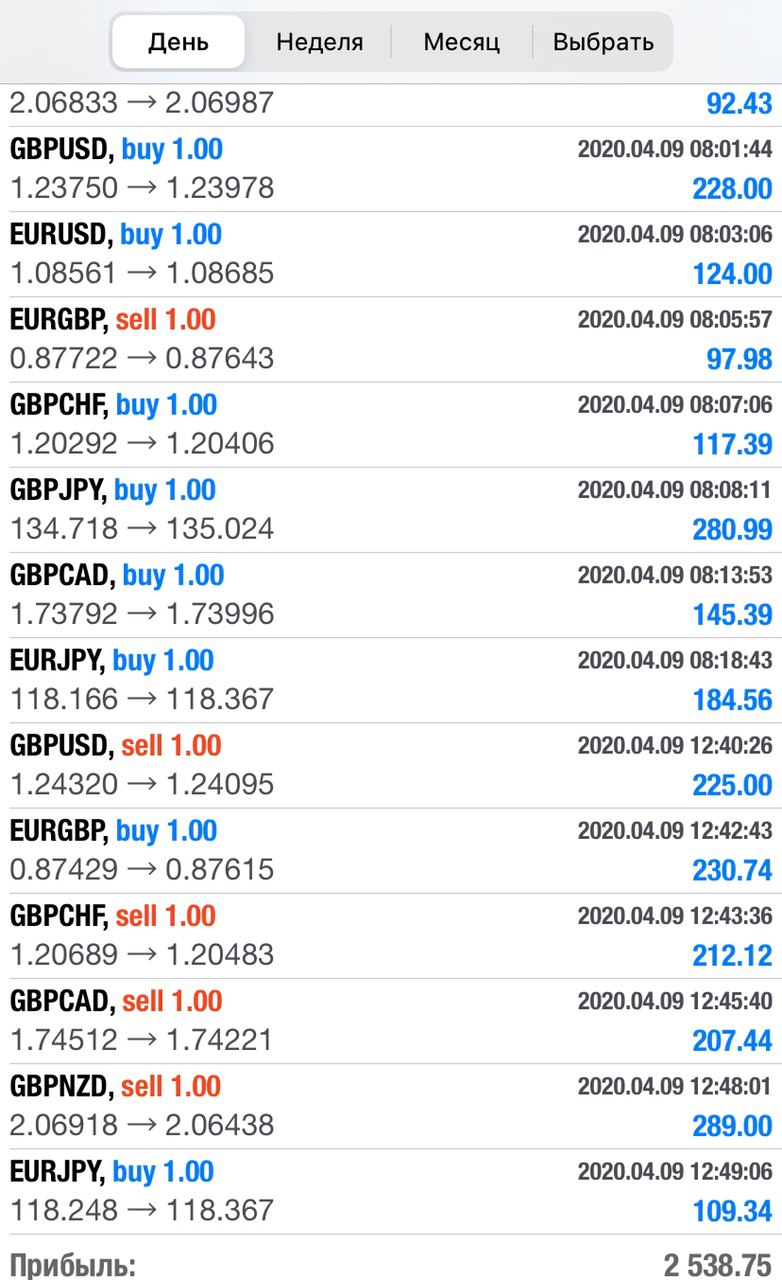Switch to the Неделя period
The image size is (782, 1280).
click(319, 42)
